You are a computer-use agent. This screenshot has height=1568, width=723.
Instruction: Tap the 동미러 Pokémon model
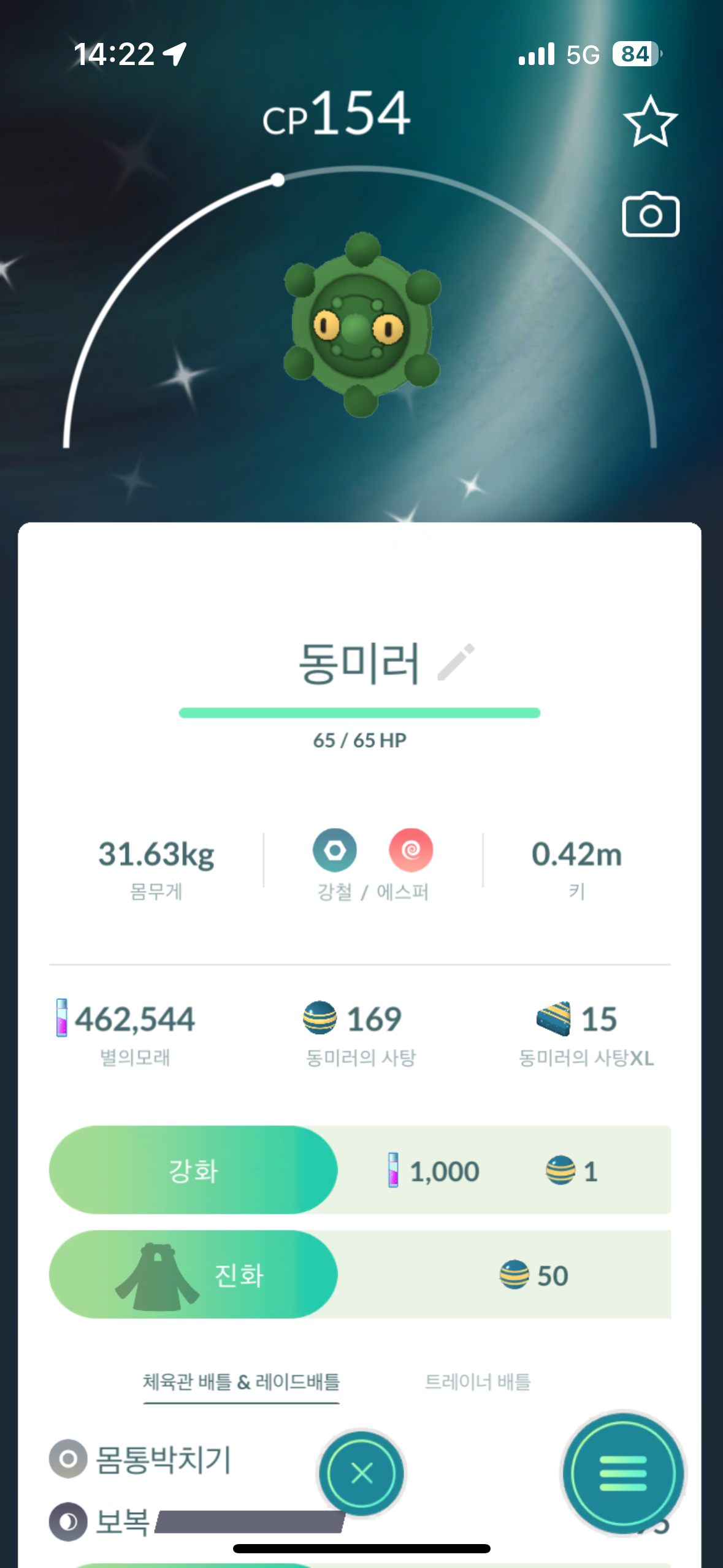362,325
